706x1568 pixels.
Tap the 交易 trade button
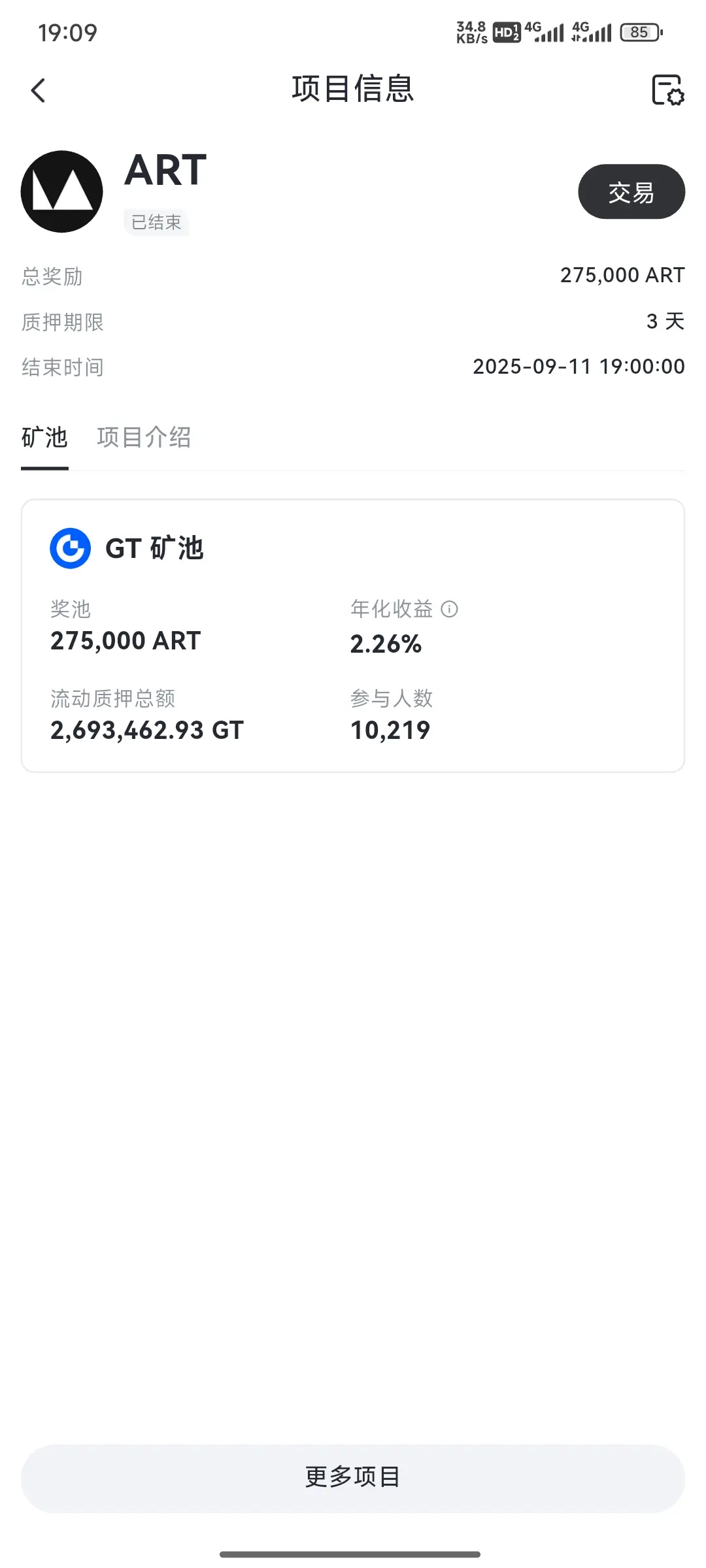[631, 192]
